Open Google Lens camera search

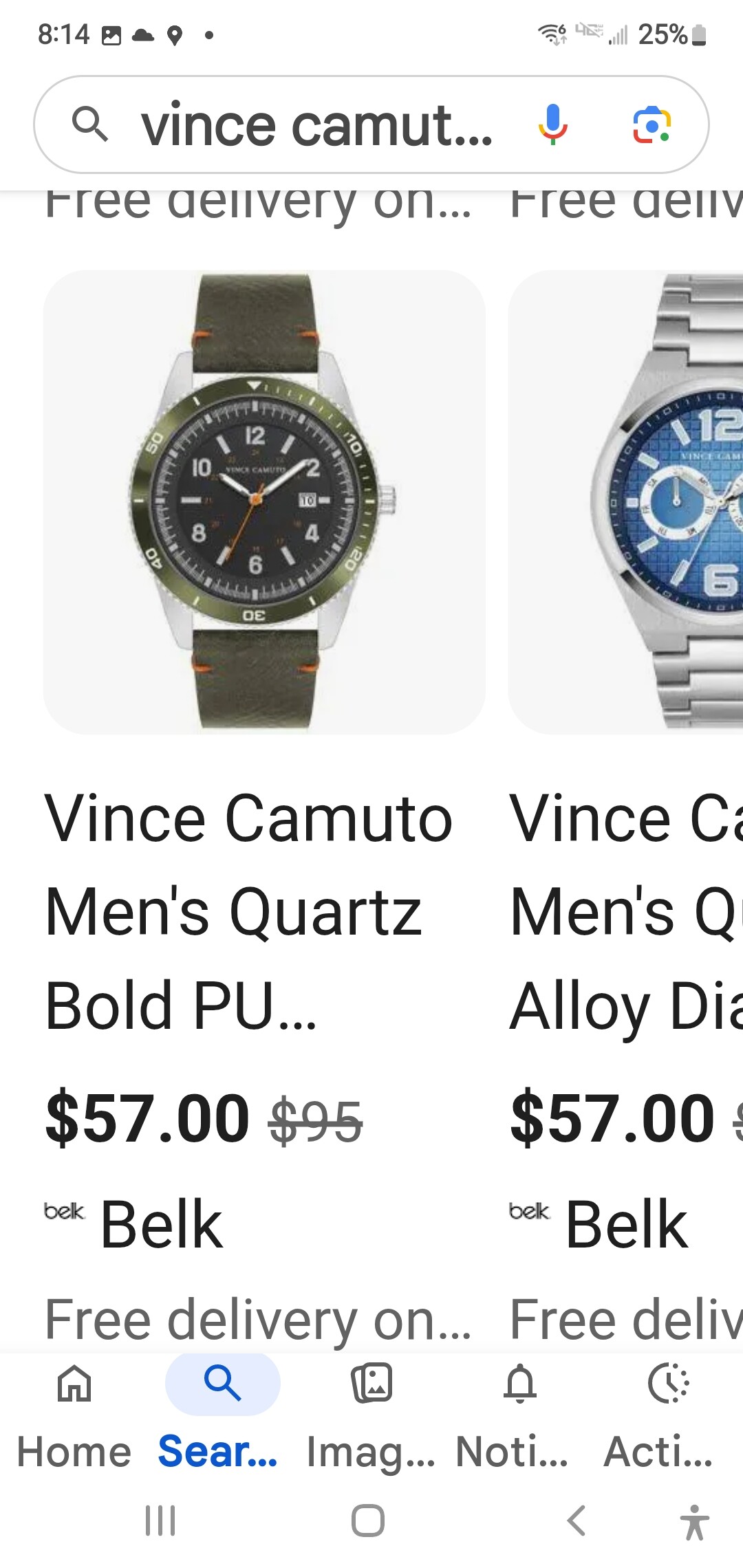651,124
